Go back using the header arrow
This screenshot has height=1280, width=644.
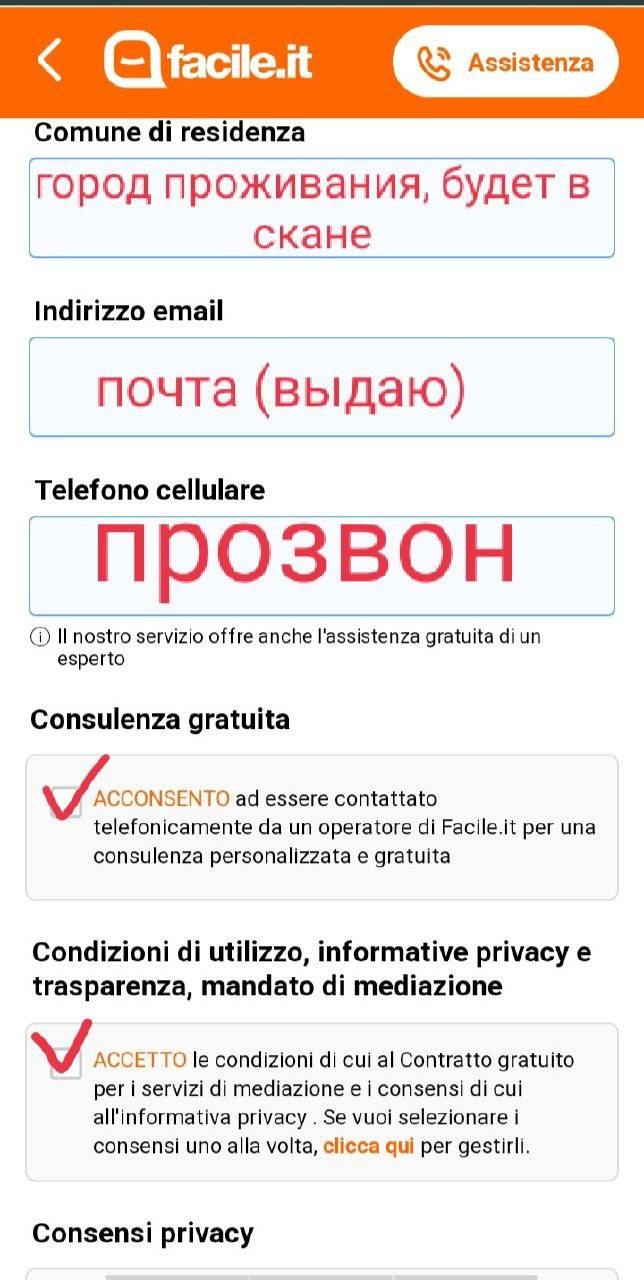click(x=49, y=61)
